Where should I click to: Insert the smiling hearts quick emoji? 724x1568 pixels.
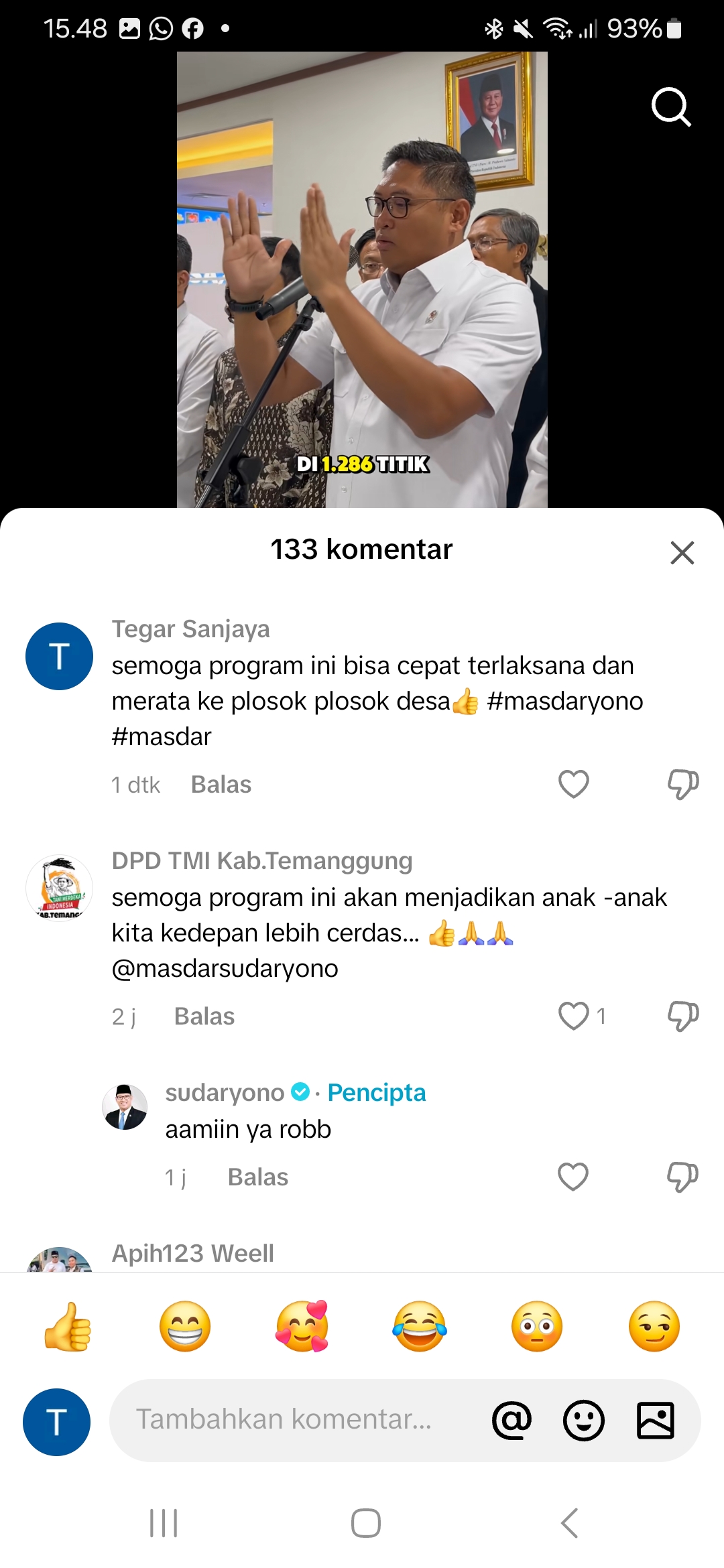[x=302, y=1326]
